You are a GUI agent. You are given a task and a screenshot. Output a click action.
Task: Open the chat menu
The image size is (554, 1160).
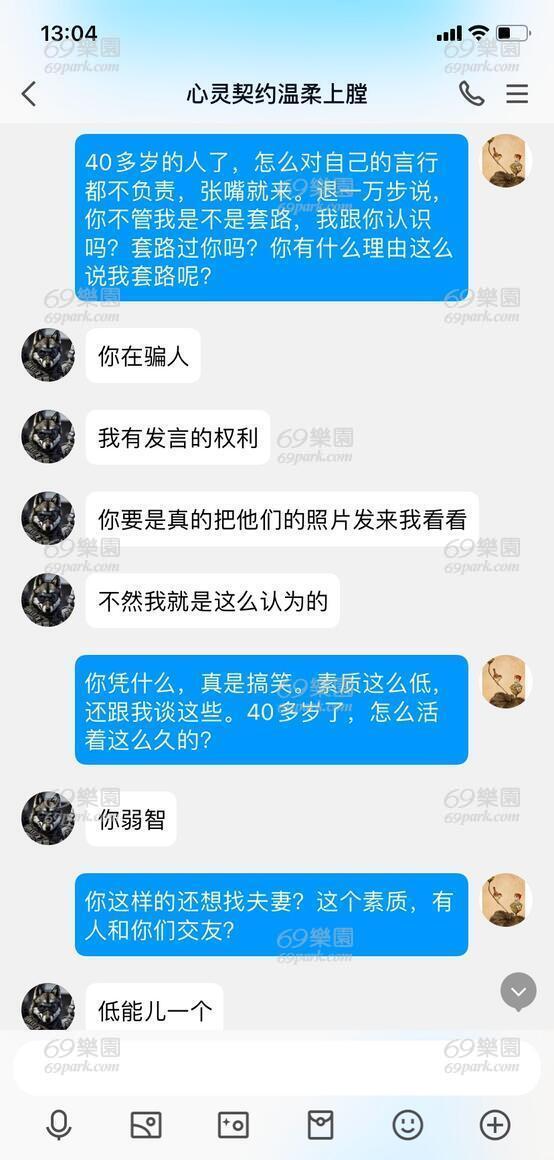tap(517, 93)
